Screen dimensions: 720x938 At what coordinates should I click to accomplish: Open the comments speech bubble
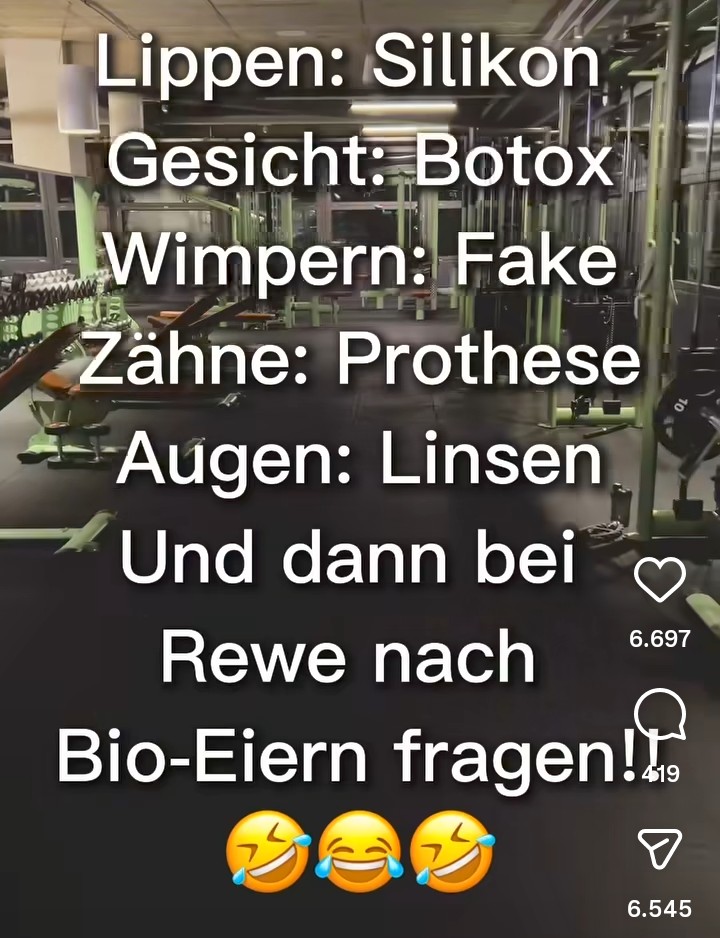pyautogui.click(x=660, y=715)
